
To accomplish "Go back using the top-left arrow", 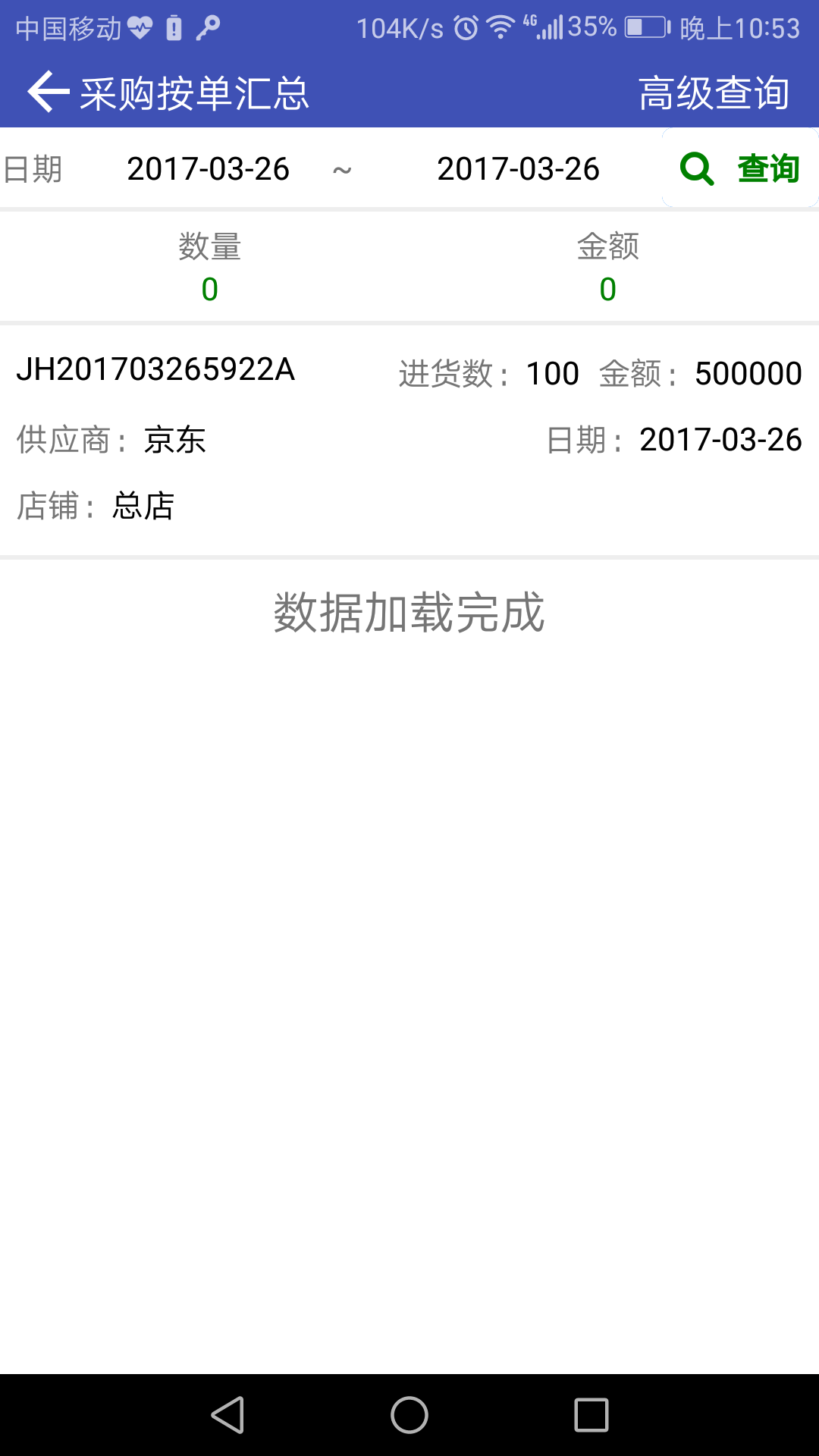I will [x=49, y=93].
